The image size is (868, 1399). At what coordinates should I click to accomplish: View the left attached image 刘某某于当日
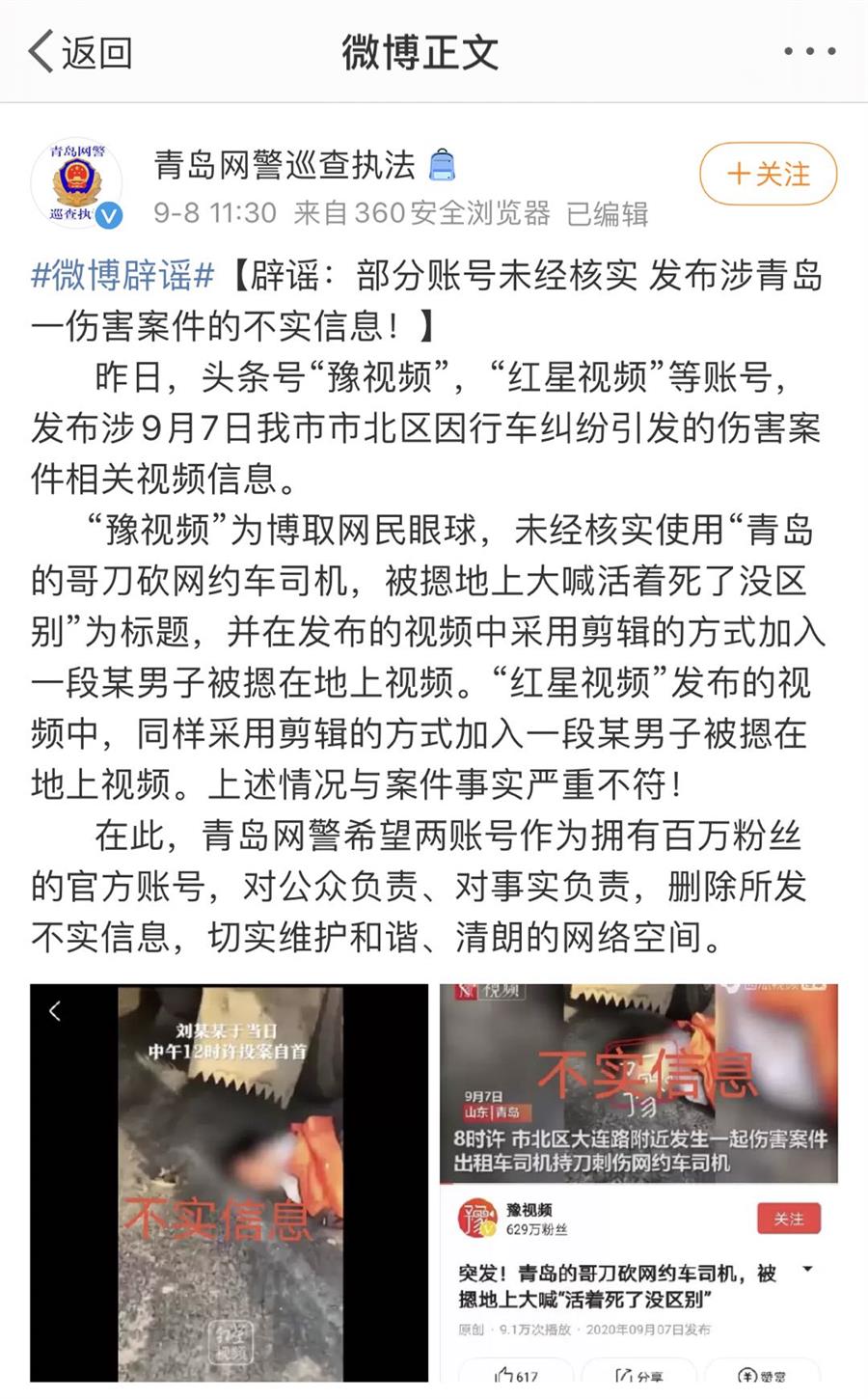[229, 1182]
